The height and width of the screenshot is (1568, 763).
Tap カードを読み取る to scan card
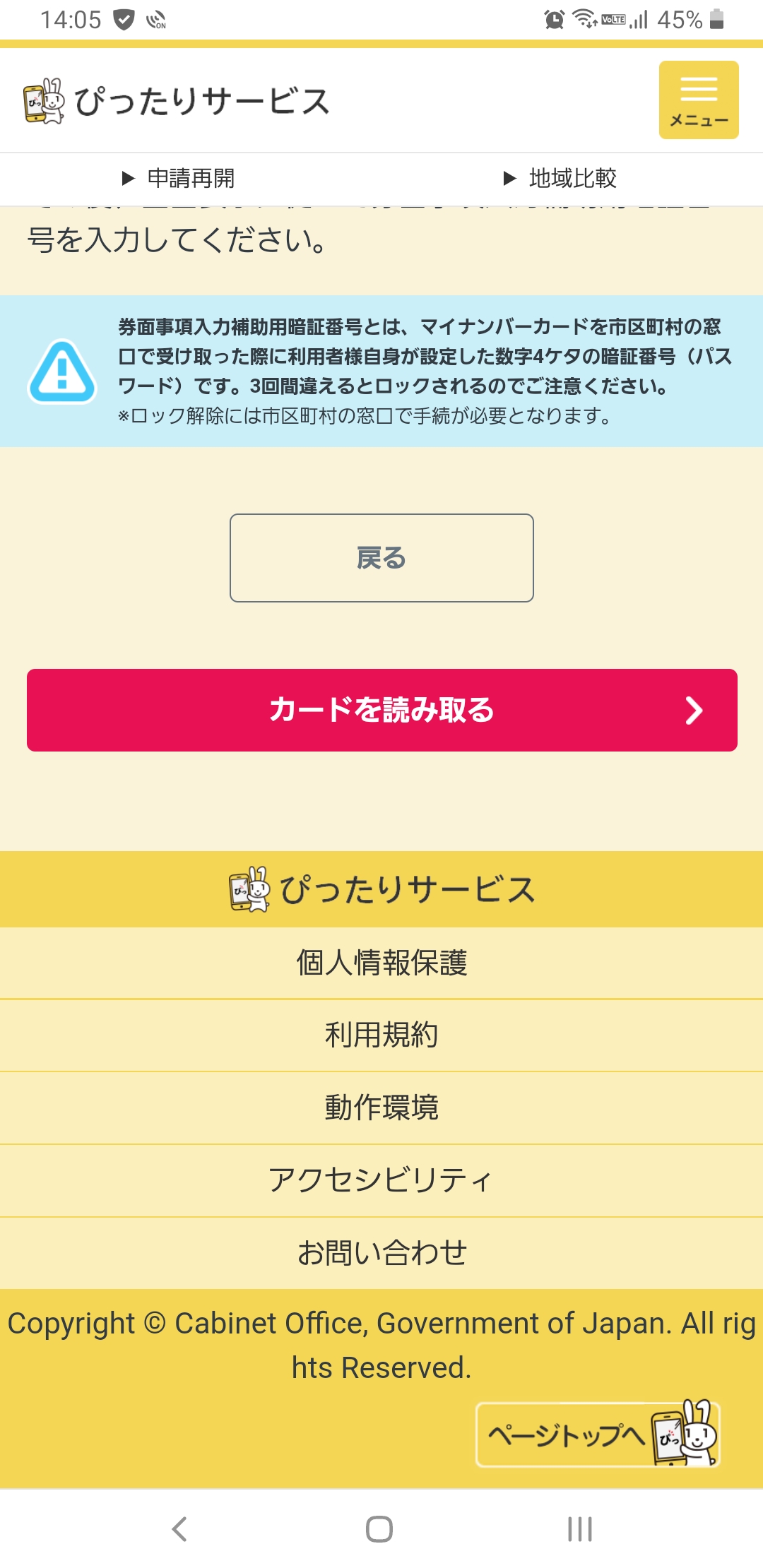tap(381, 710)
